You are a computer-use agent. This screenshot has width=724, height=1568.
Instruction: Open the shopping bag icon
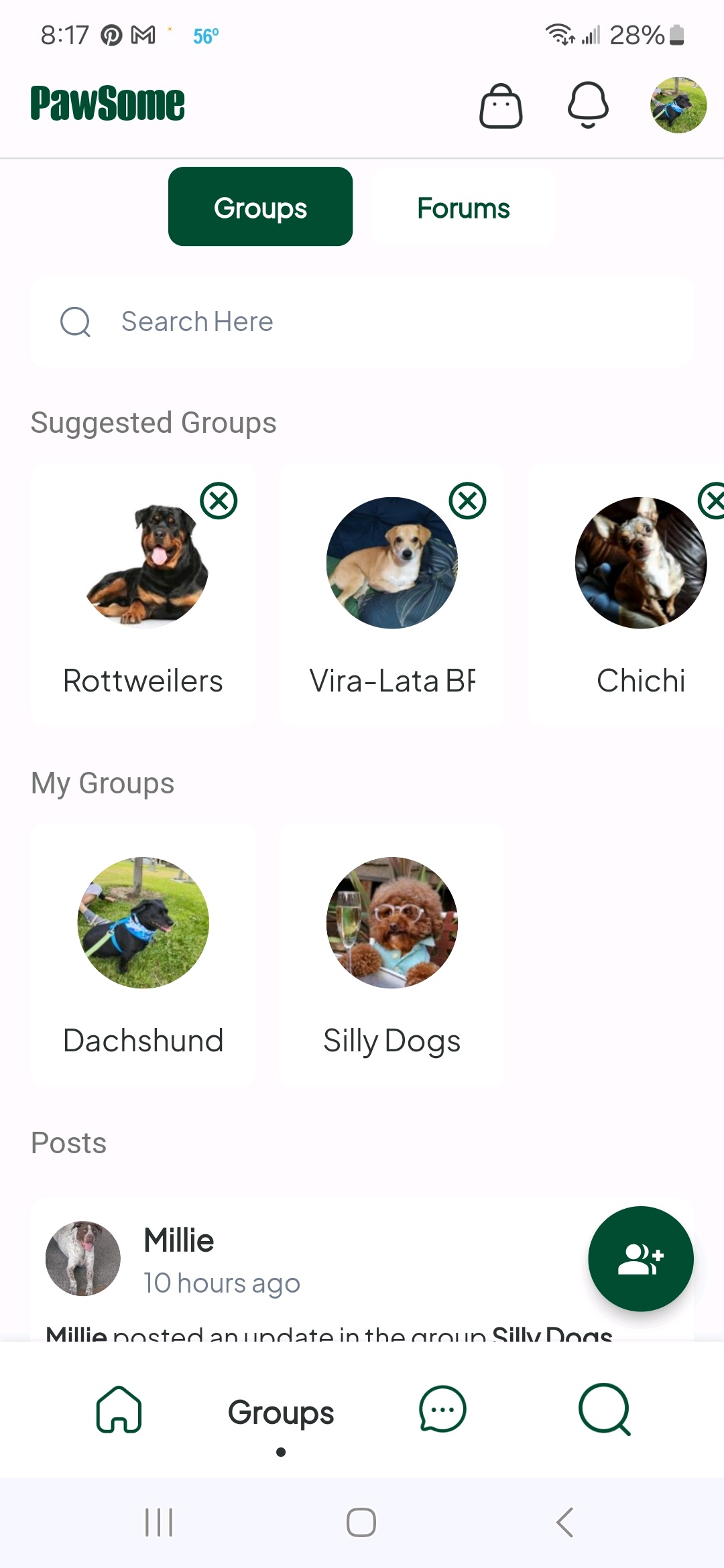[501, 105]
